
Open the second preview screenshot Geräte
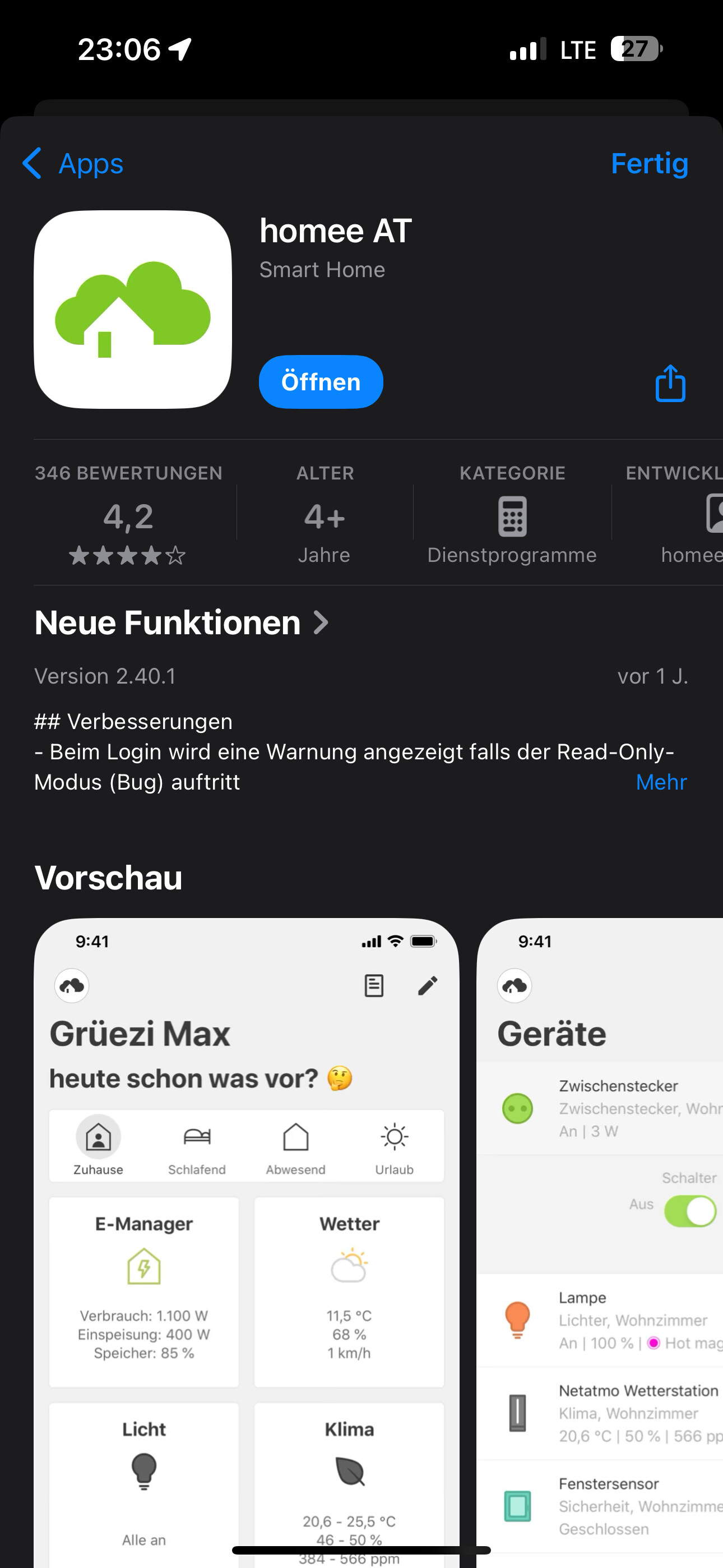tap(600, 1242)
